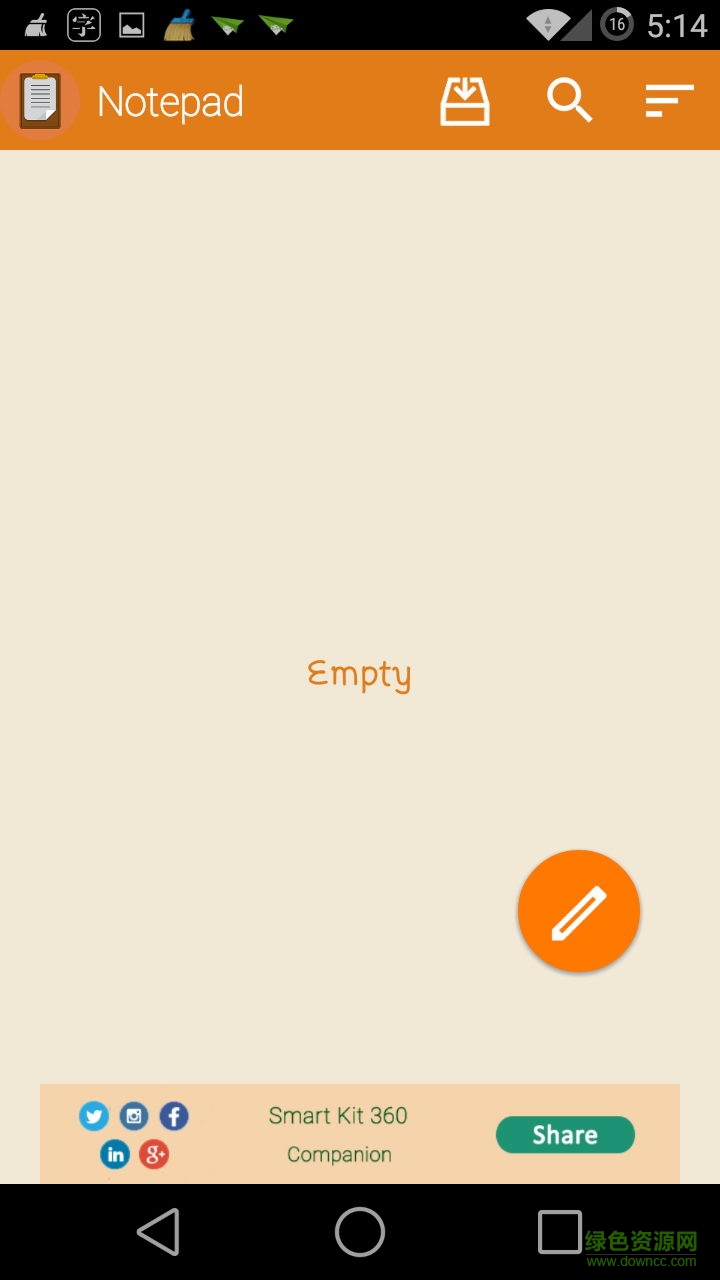Open the sort options icon
Viewport: 720px width, 1280px height.
669,101
